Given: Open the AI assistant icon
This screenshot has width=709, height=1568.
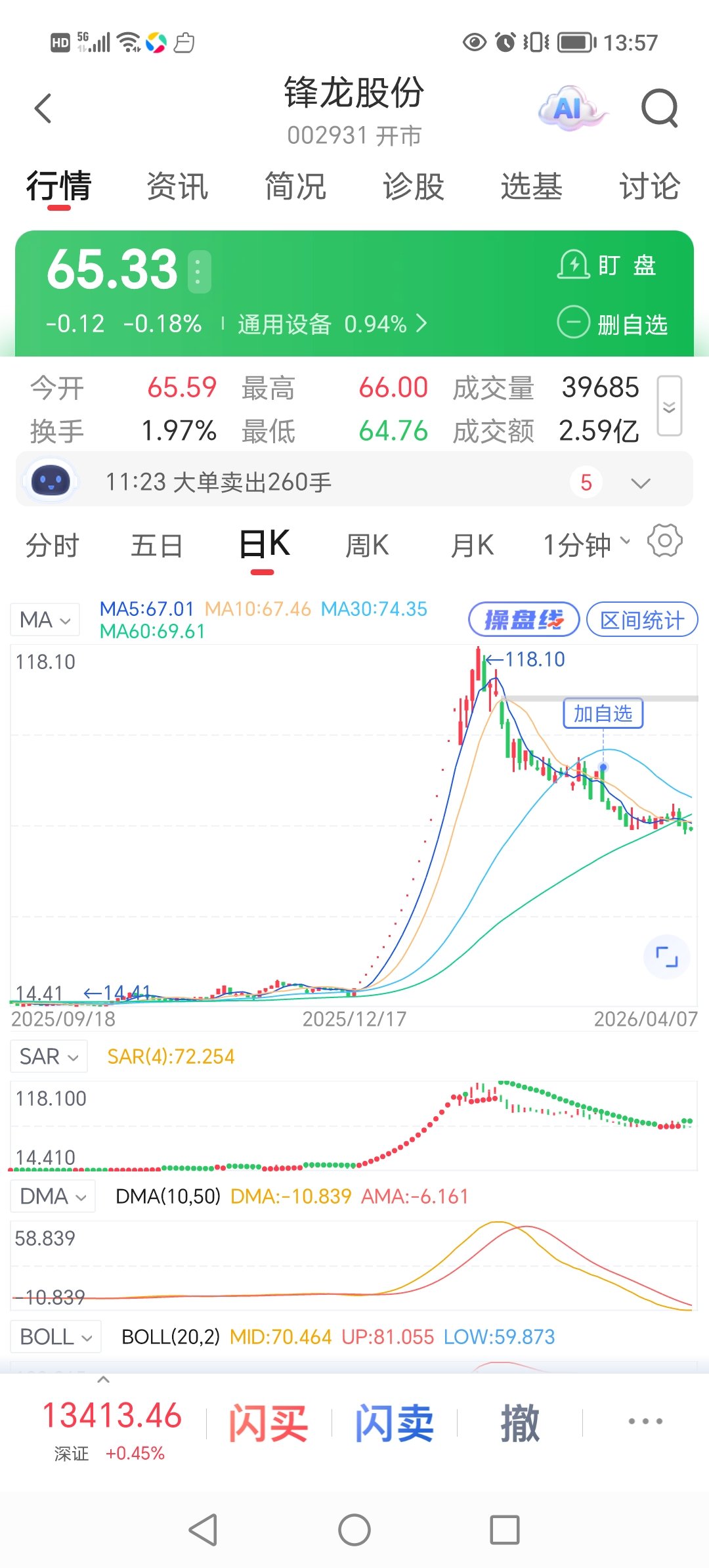Looking at the screenshot, I should [x=570, y=108].
